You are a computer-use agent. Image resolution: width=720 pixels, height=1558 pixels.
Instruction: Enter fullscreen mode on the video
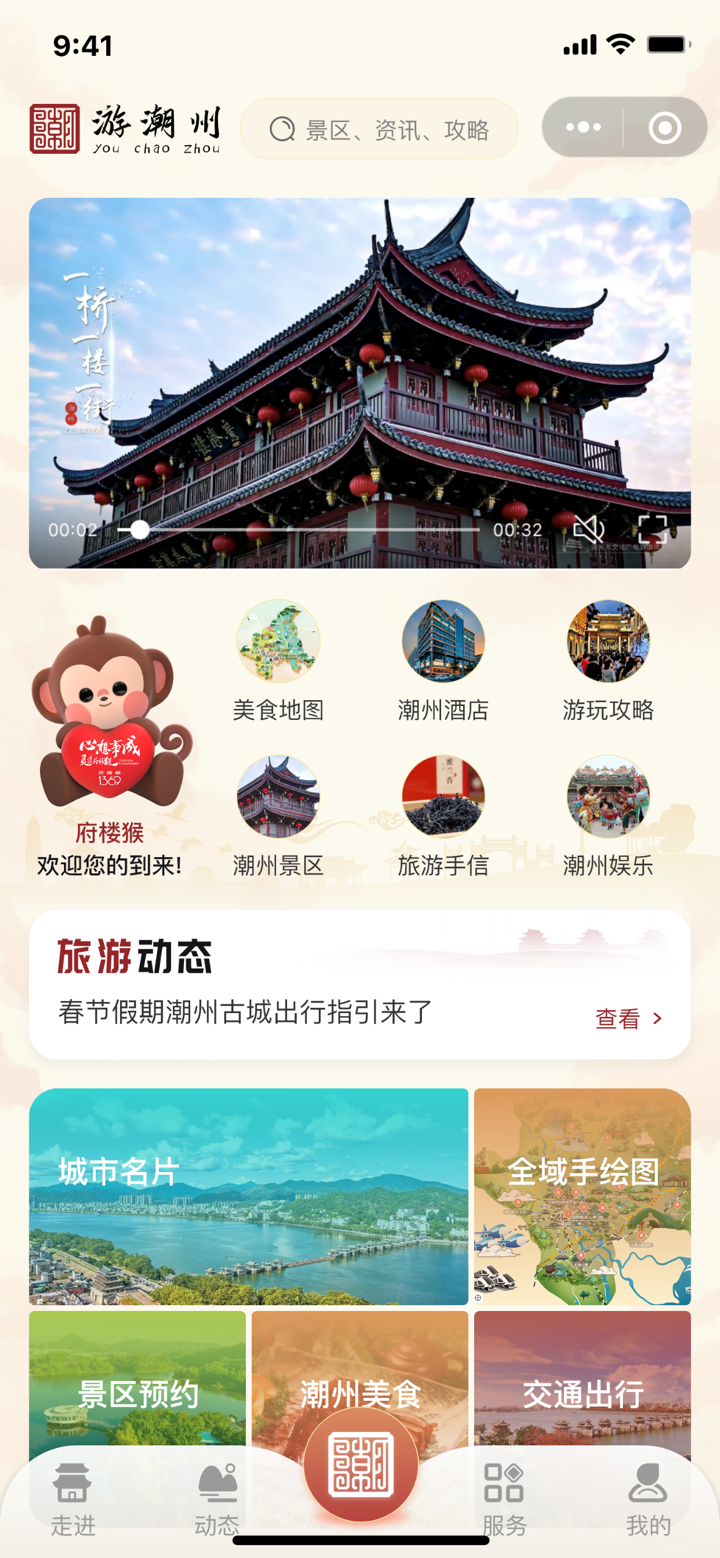coord(655,529)
